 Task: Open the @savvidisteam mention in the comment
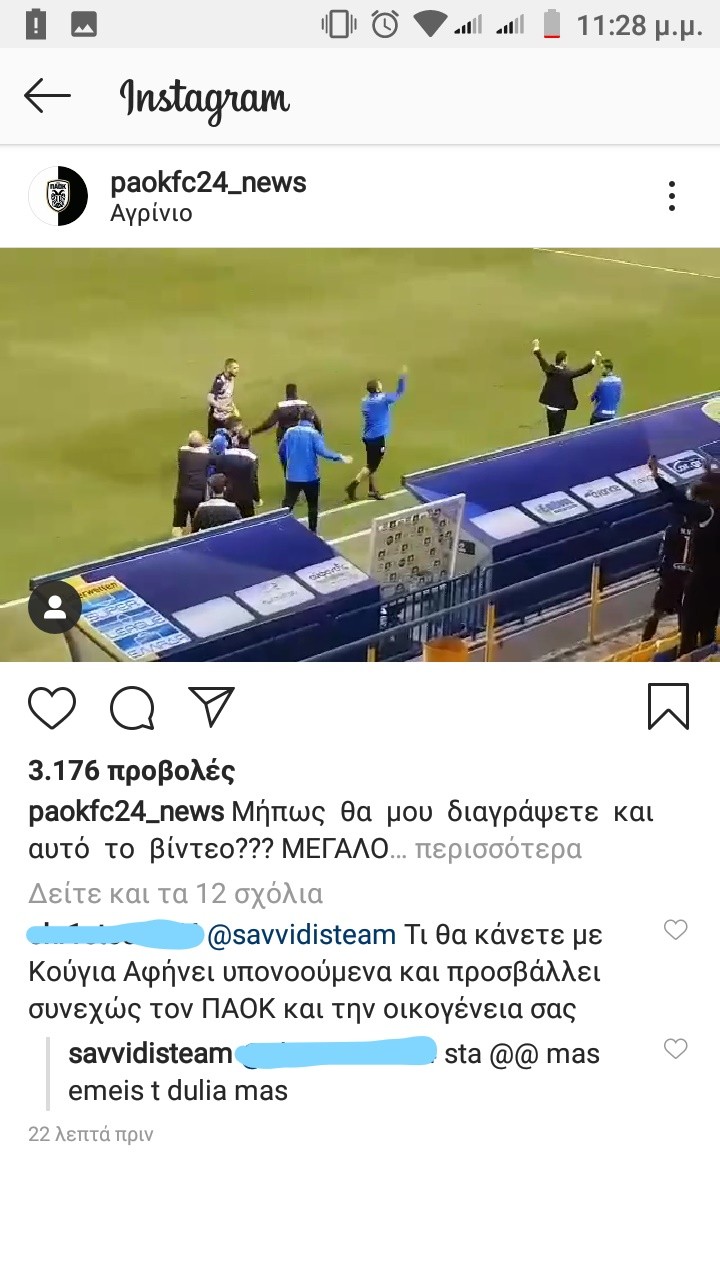(302, 936)
